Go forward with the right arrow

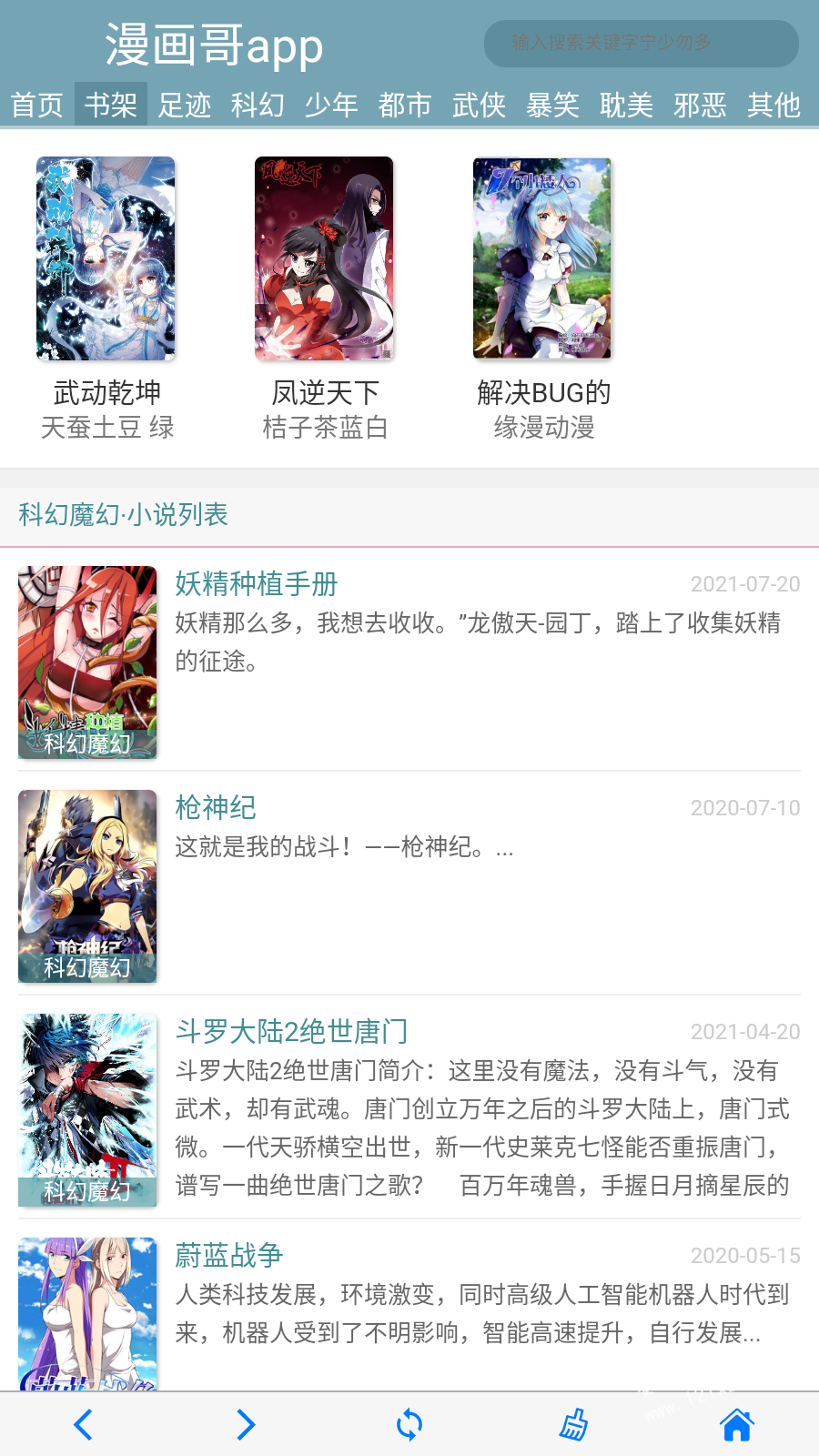click(x=246, y=1424)
